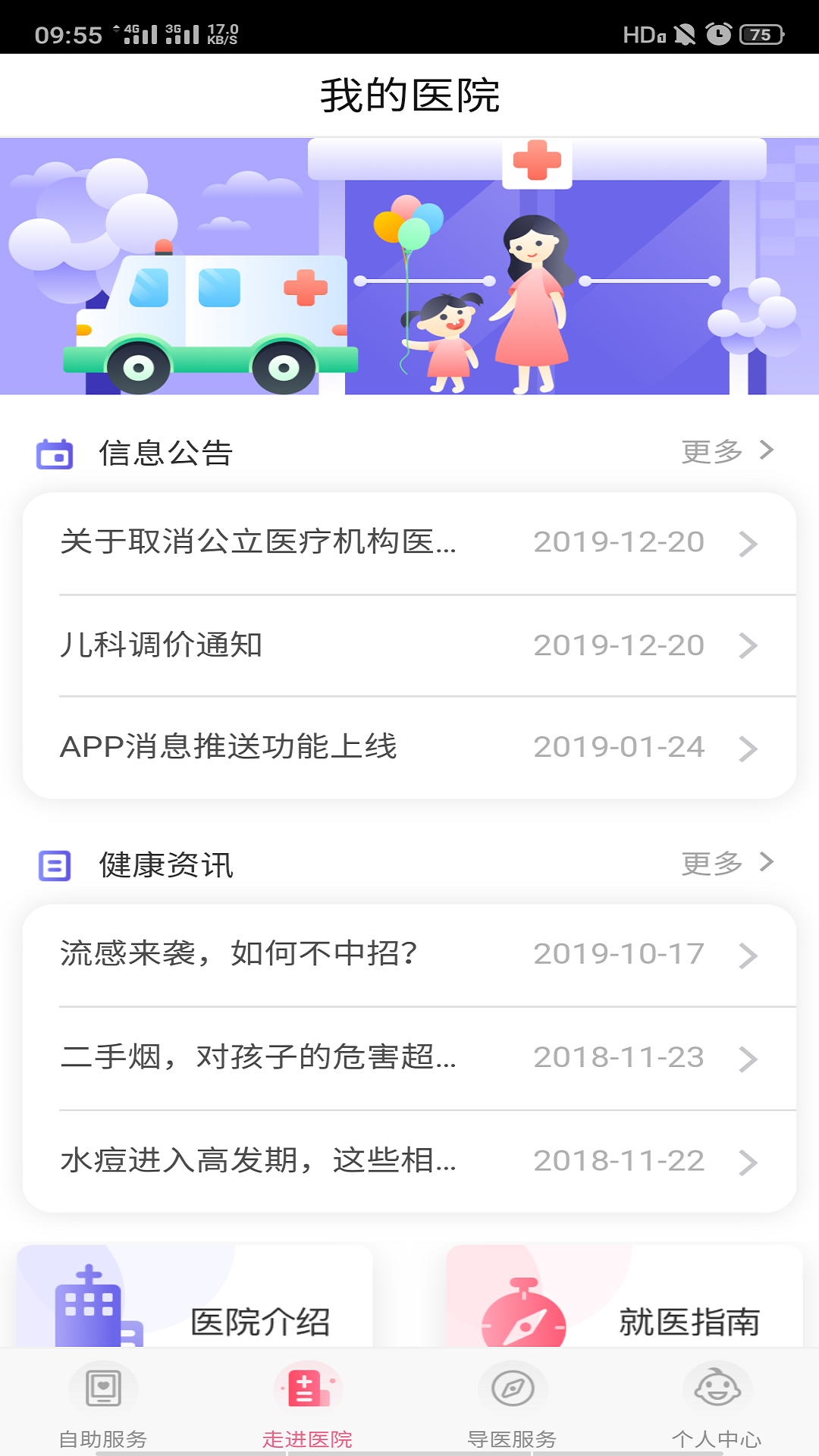The image size is (819, 1456).
Task: Read article 流感来袭，如何不中招?
Action: [x=409, y=955]
